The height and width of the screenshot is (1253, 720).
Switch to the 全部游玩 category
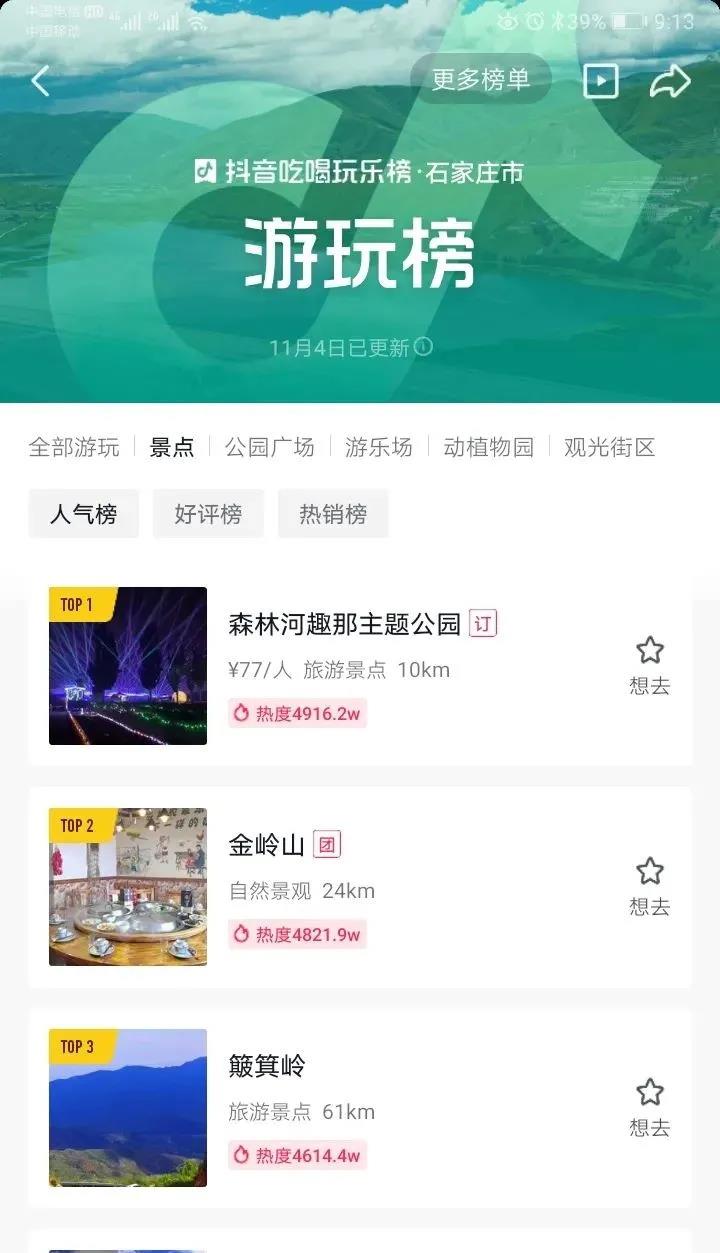(x=74, y=447)
